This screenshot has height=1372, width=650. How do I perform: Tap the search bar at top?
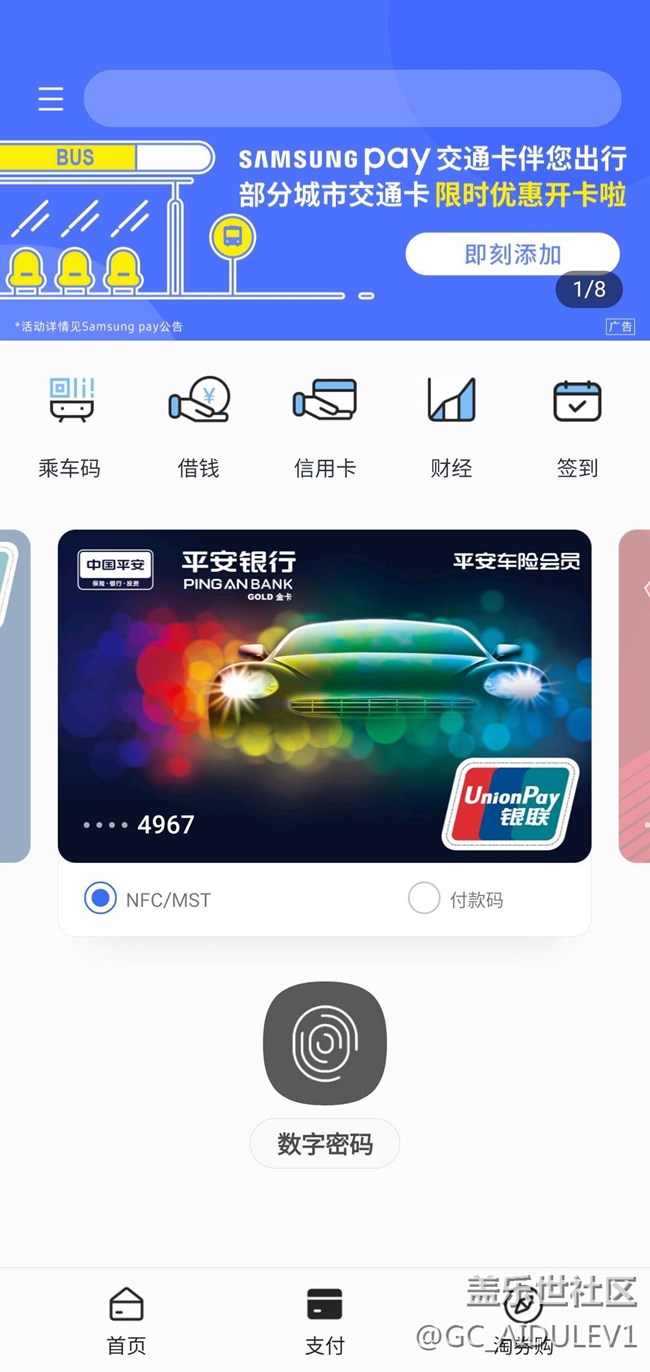tap(352, 99)
